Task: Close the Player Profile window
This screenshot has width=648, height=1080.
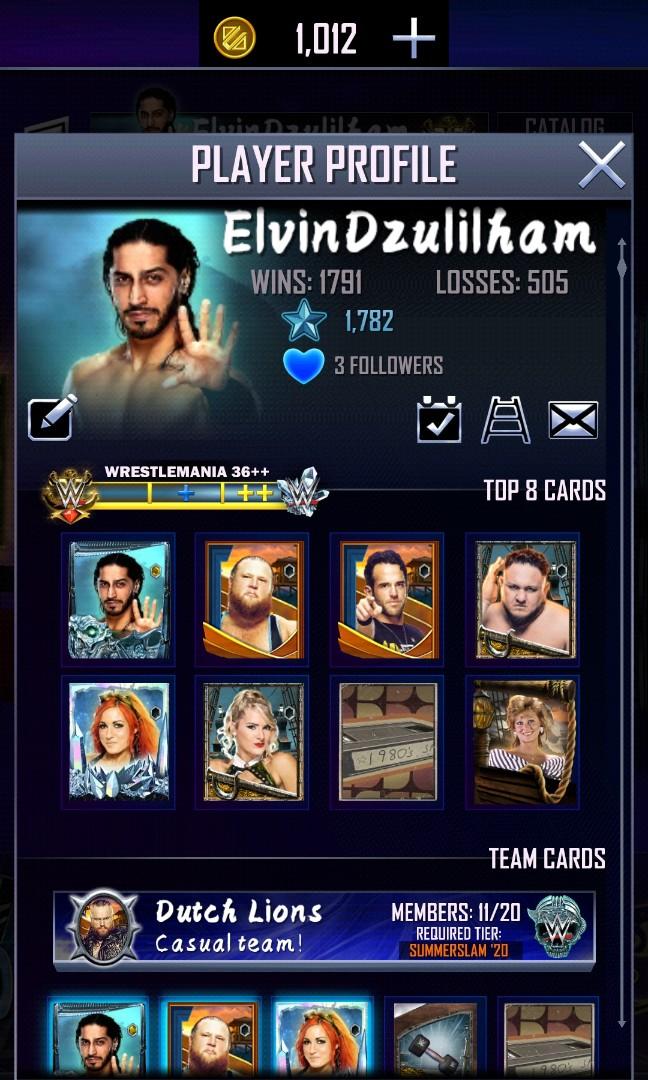Action: [x=602, y=166]
